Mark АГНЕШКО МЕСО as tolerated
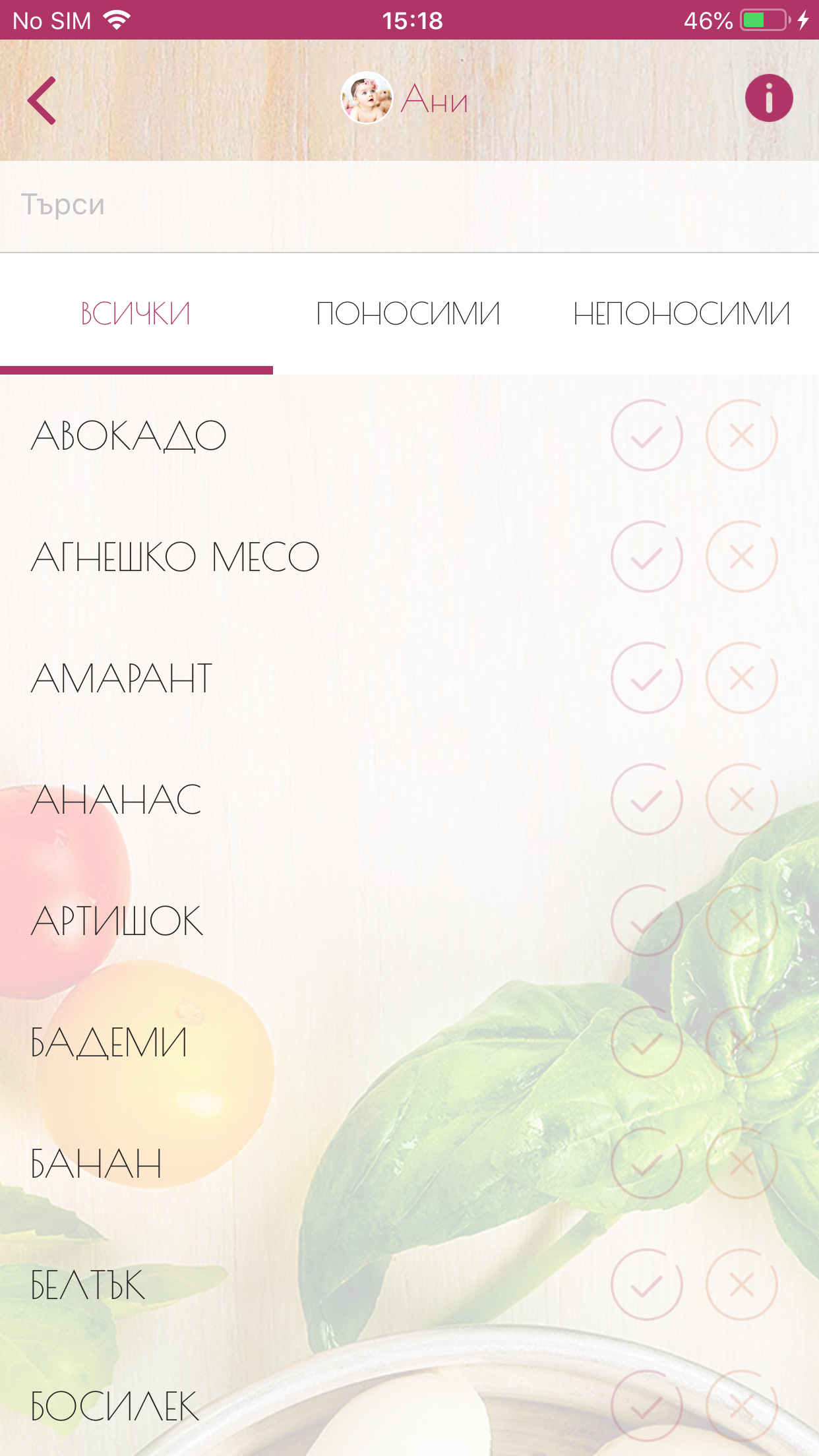 (646, 557)
